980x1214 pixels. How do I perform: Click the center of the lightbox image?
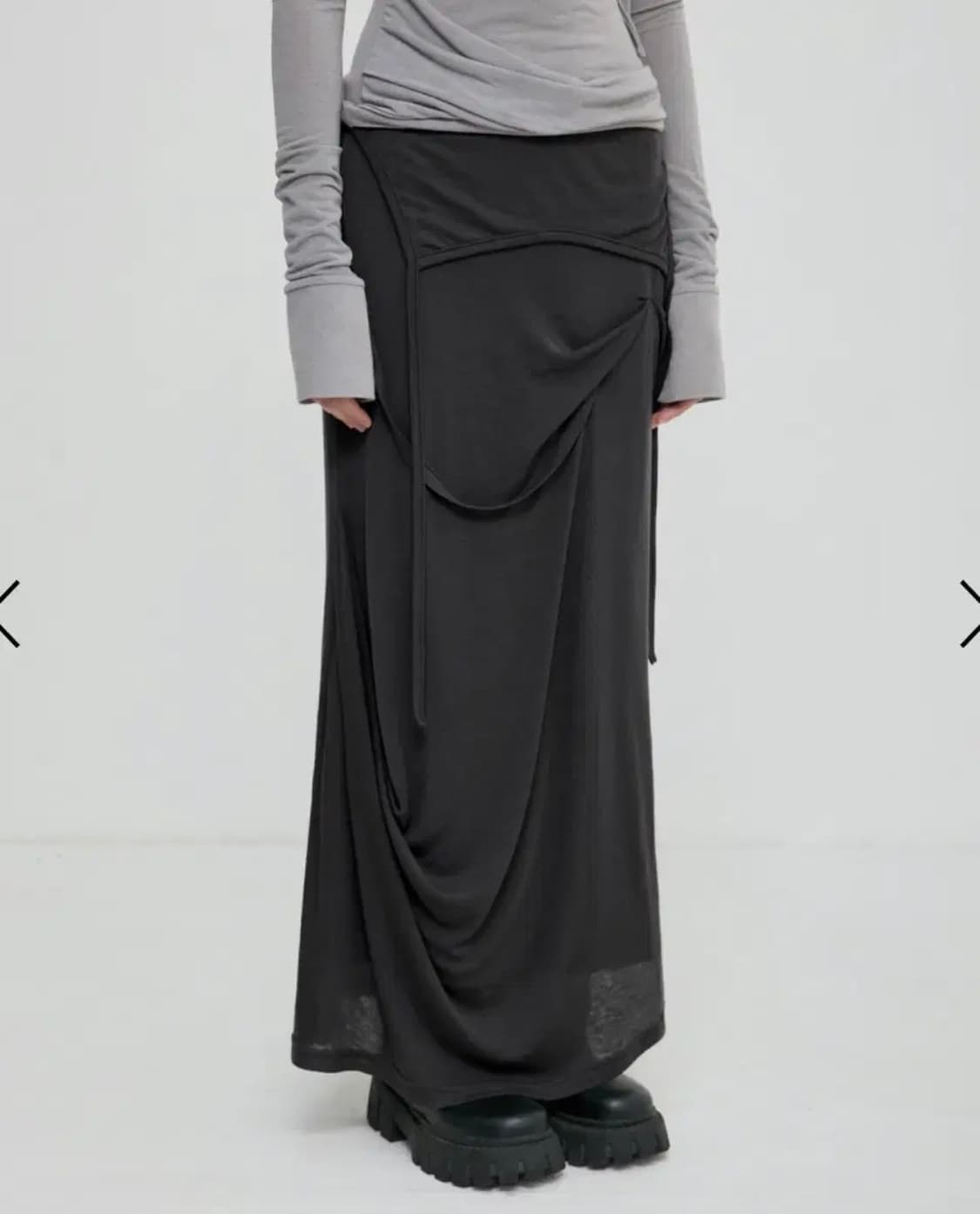pyautogui.click(x=490, y=607)
